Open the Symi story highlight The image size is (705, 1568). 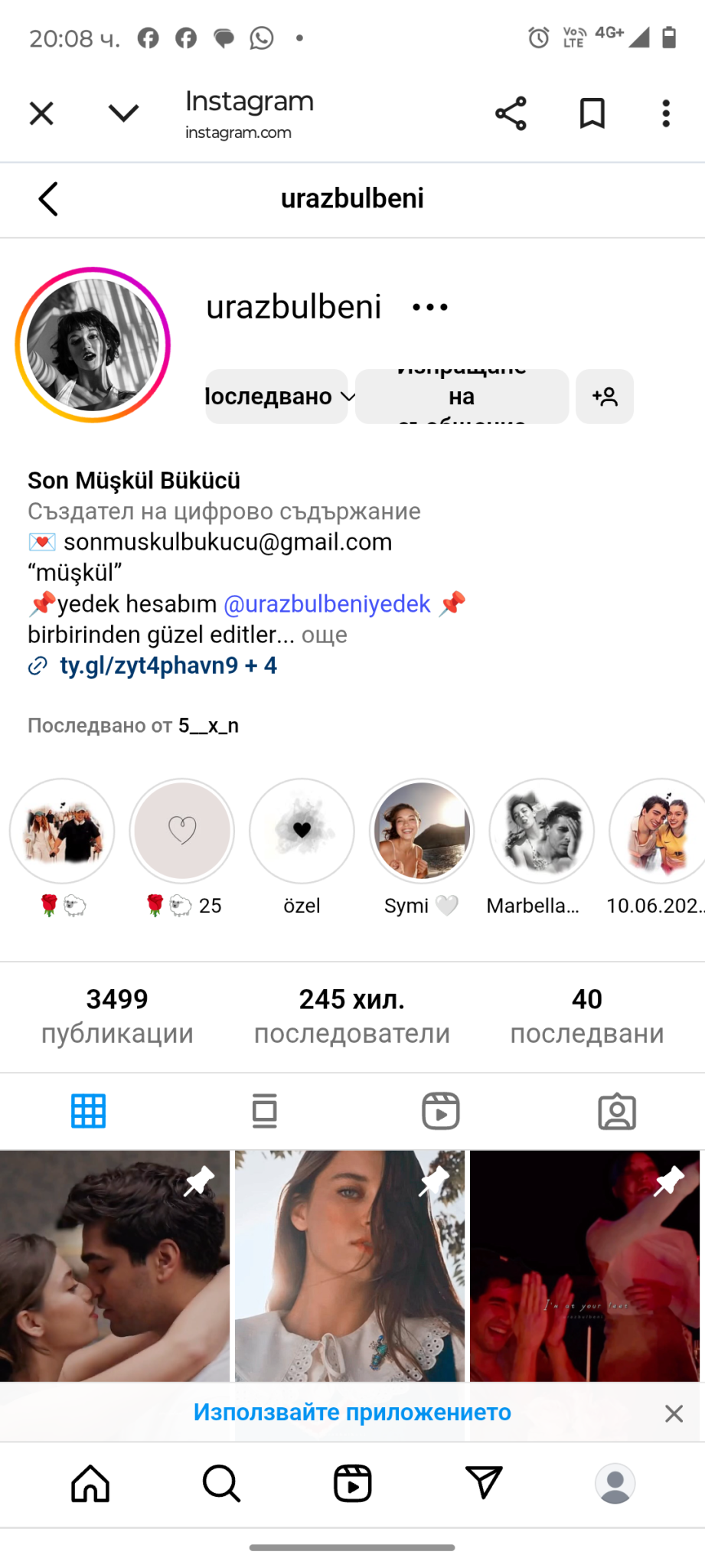(421, 831)
